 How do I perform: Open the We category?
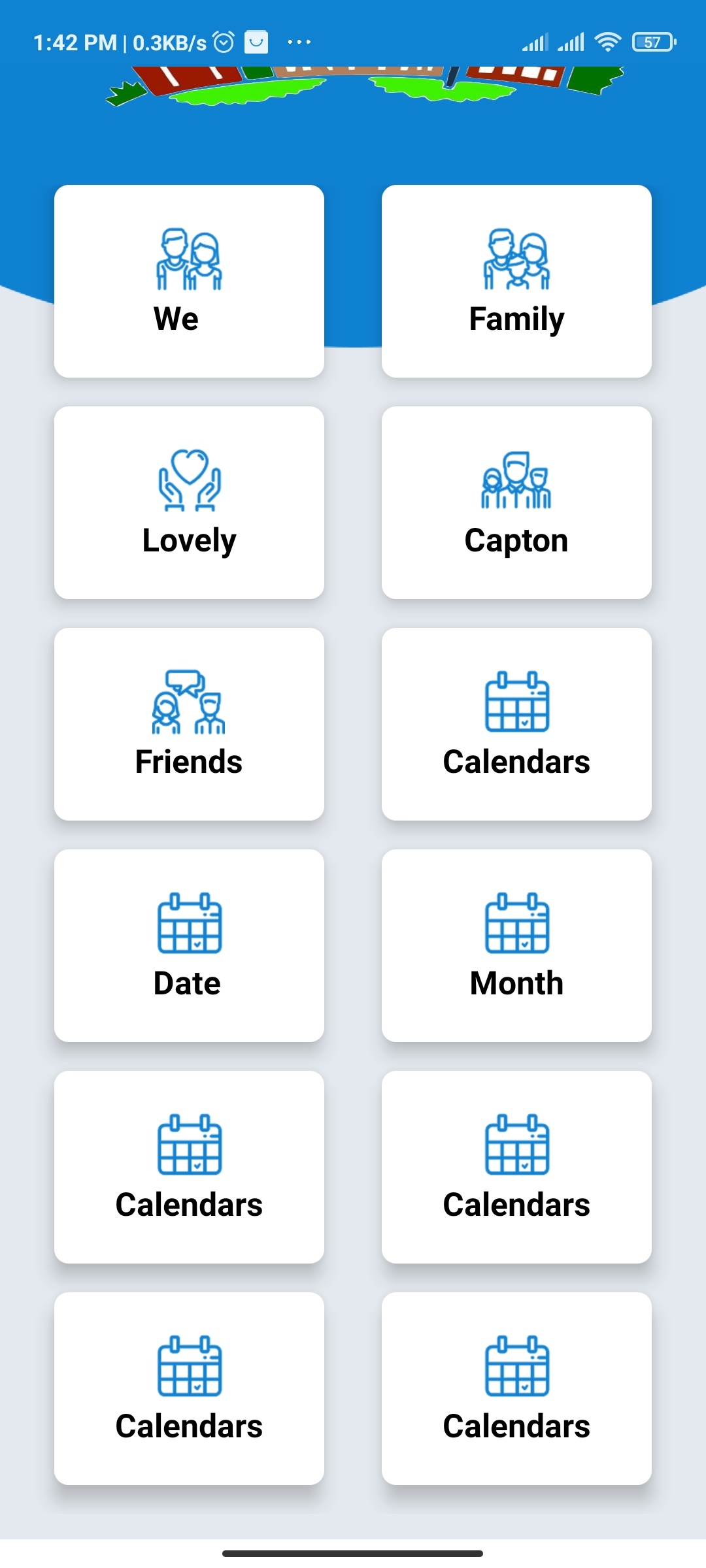click(x=190, y=281)
